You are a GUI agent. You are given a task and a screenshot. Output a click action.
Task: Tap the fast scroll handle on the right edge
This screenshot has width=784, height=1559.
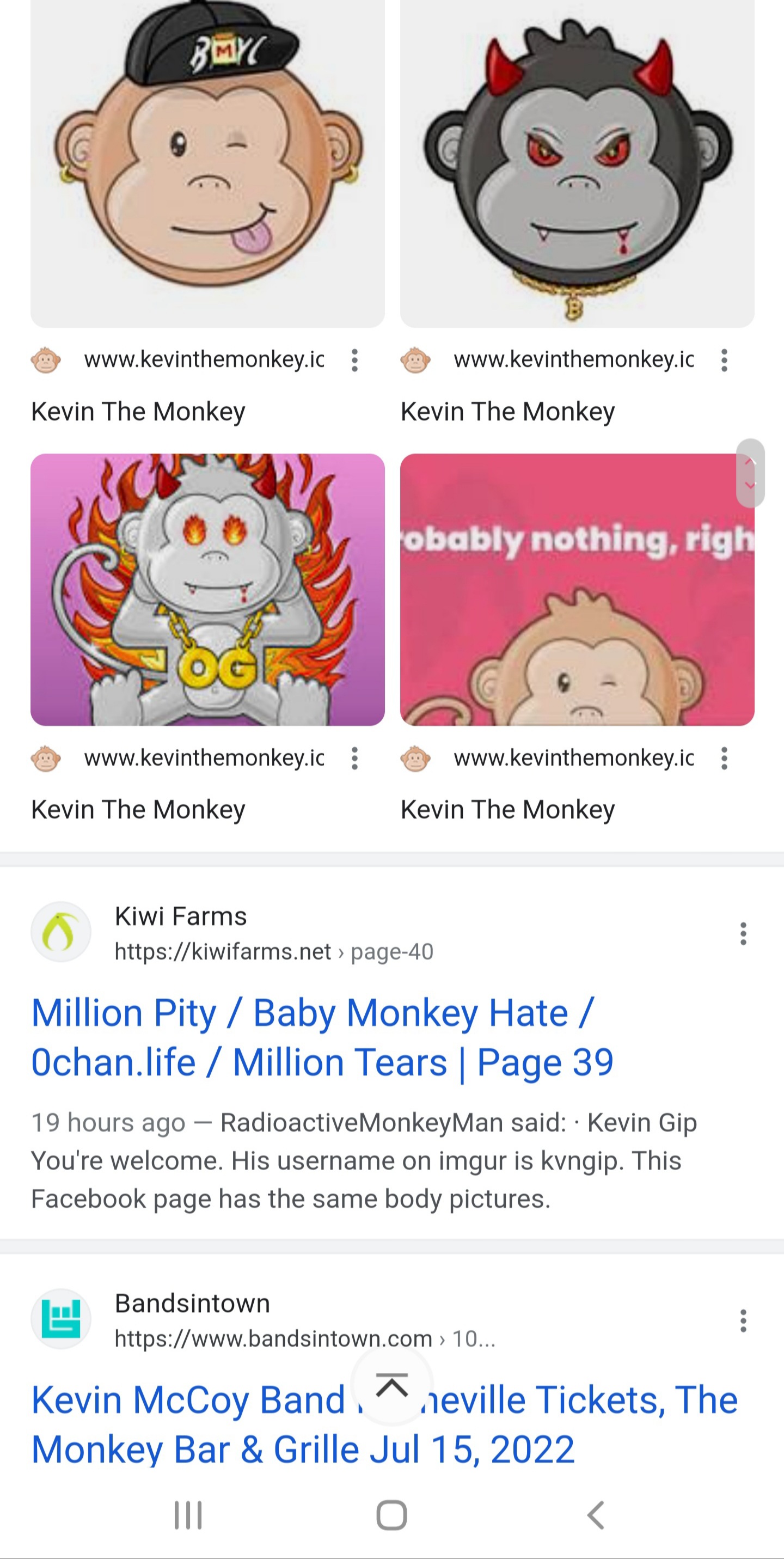tap(750, 473)
